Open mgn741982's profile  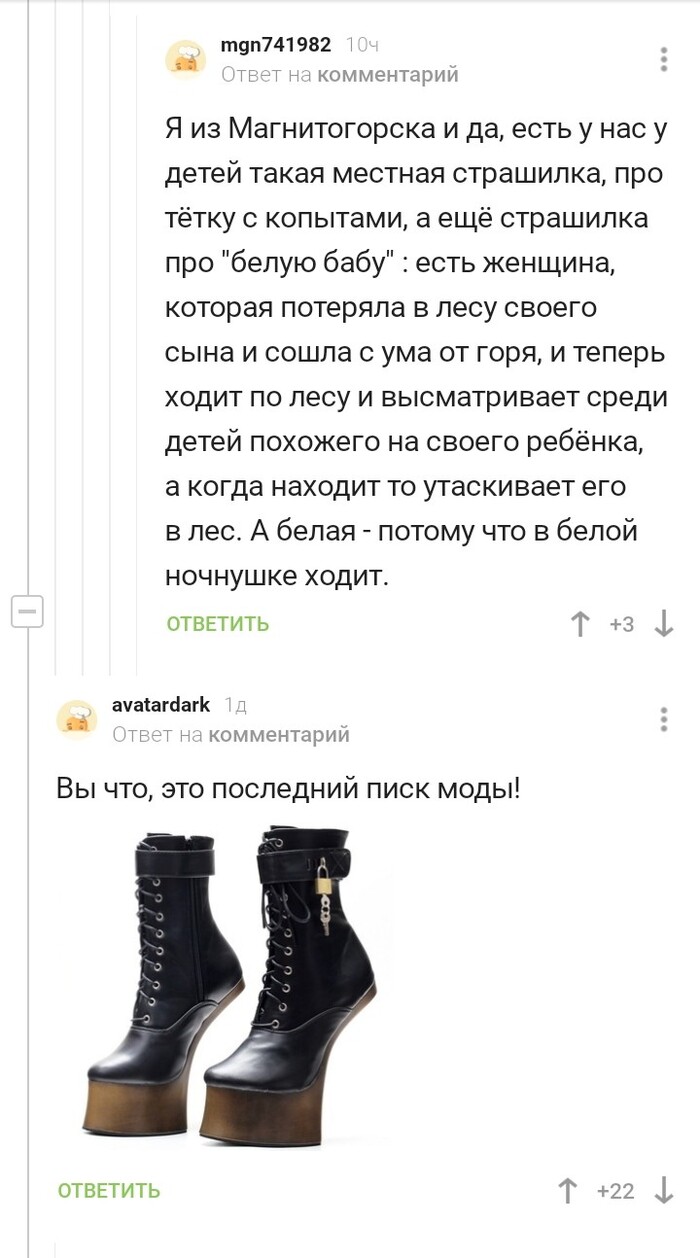[275, 45]
